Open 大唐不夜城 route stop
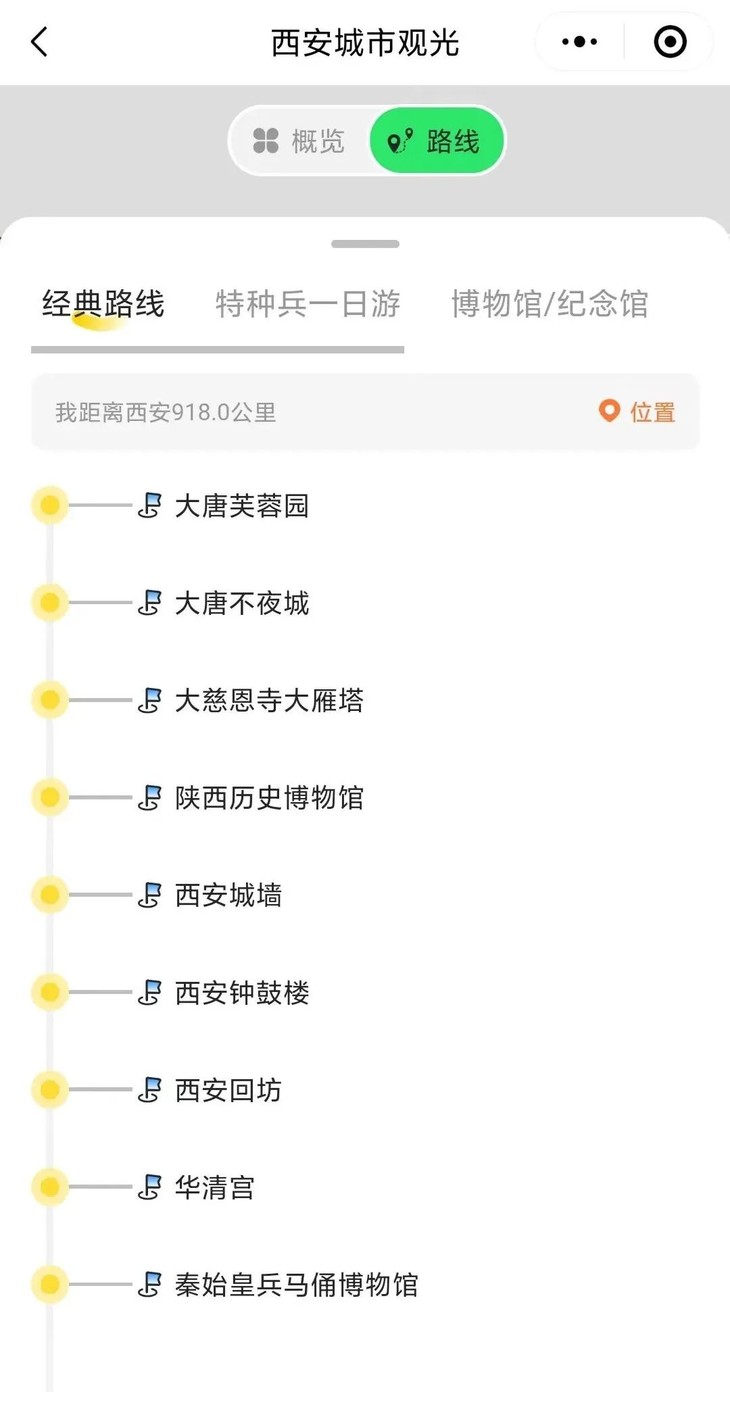Viewport: 730px width, 1413px height. 242,603
